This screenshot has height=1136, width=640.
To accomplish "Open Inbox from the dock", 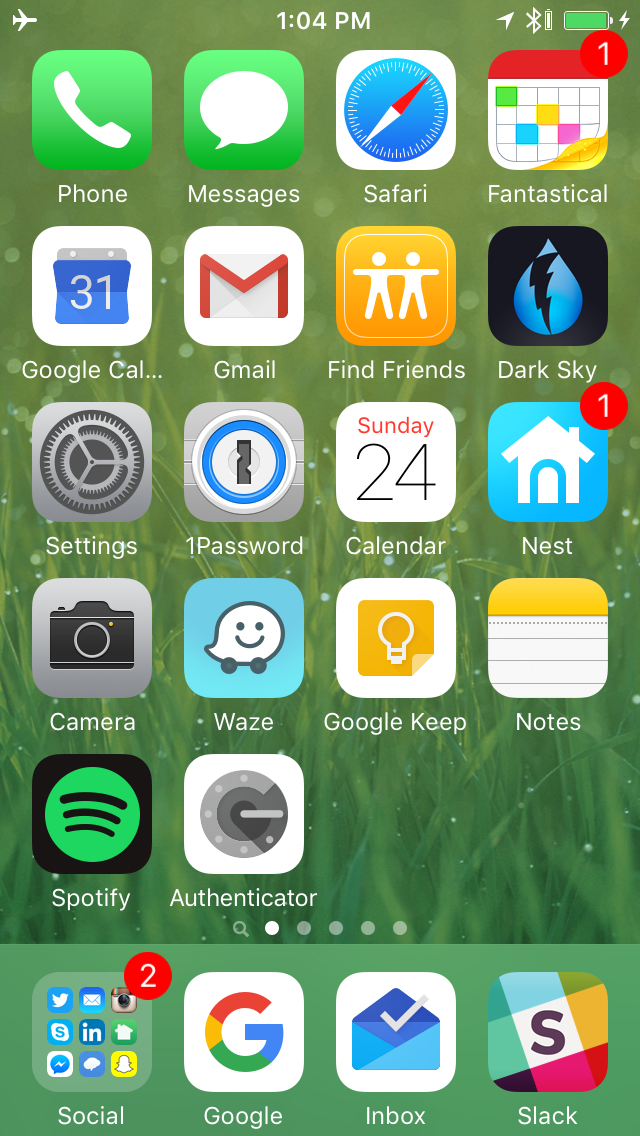I will pos(396,1032).
